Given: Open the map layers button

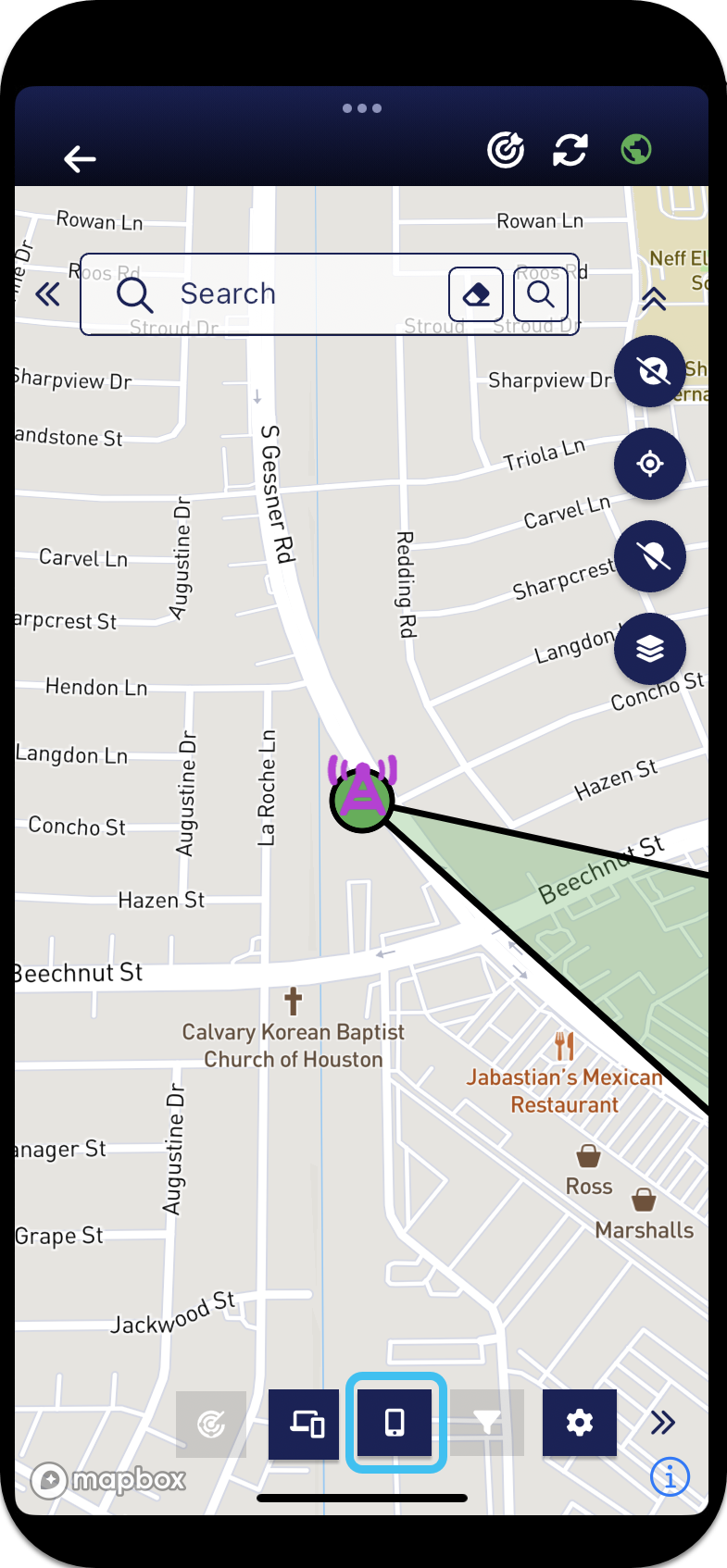Looking at the screenshot, I should pos(650,649).
